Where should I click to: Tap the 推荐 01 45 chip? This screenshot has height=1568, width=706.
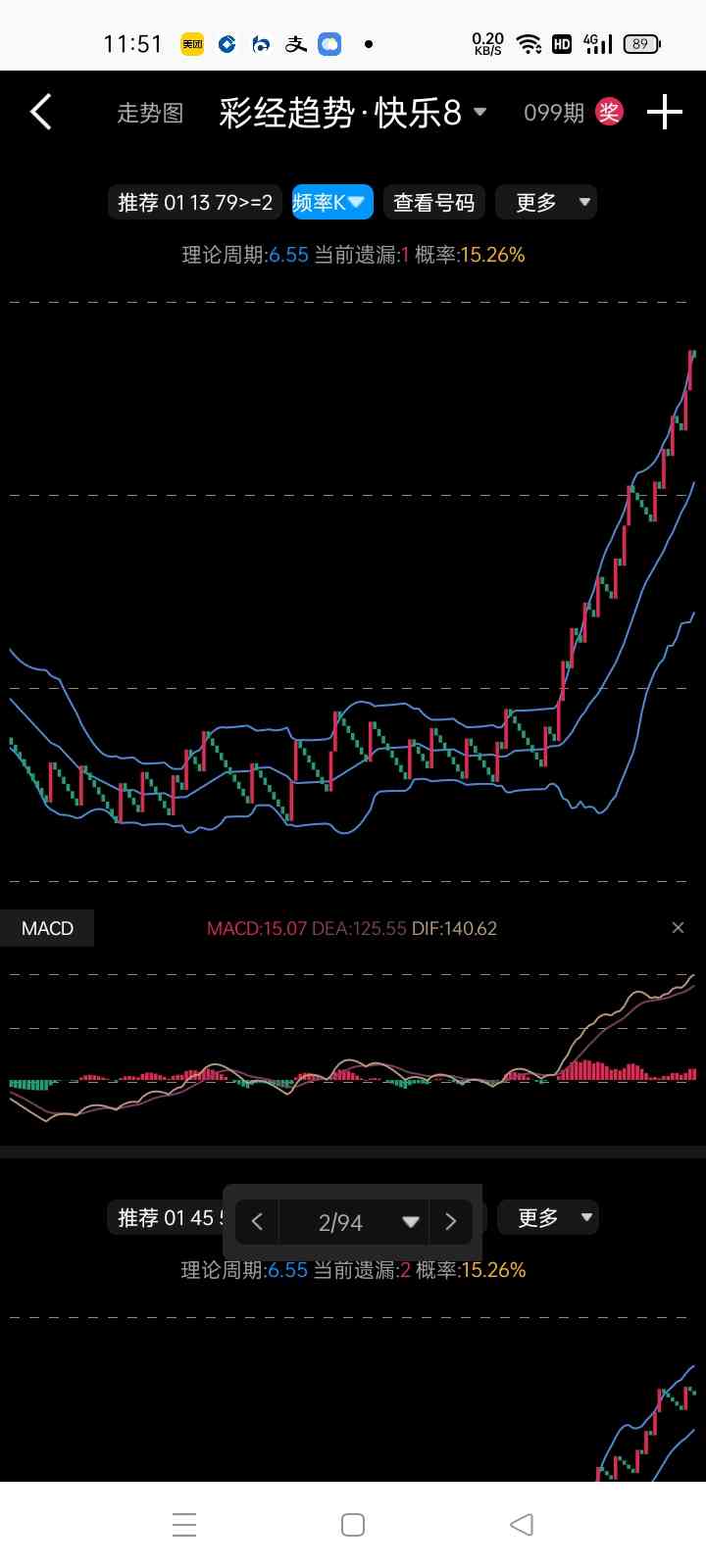(166, 1218)
